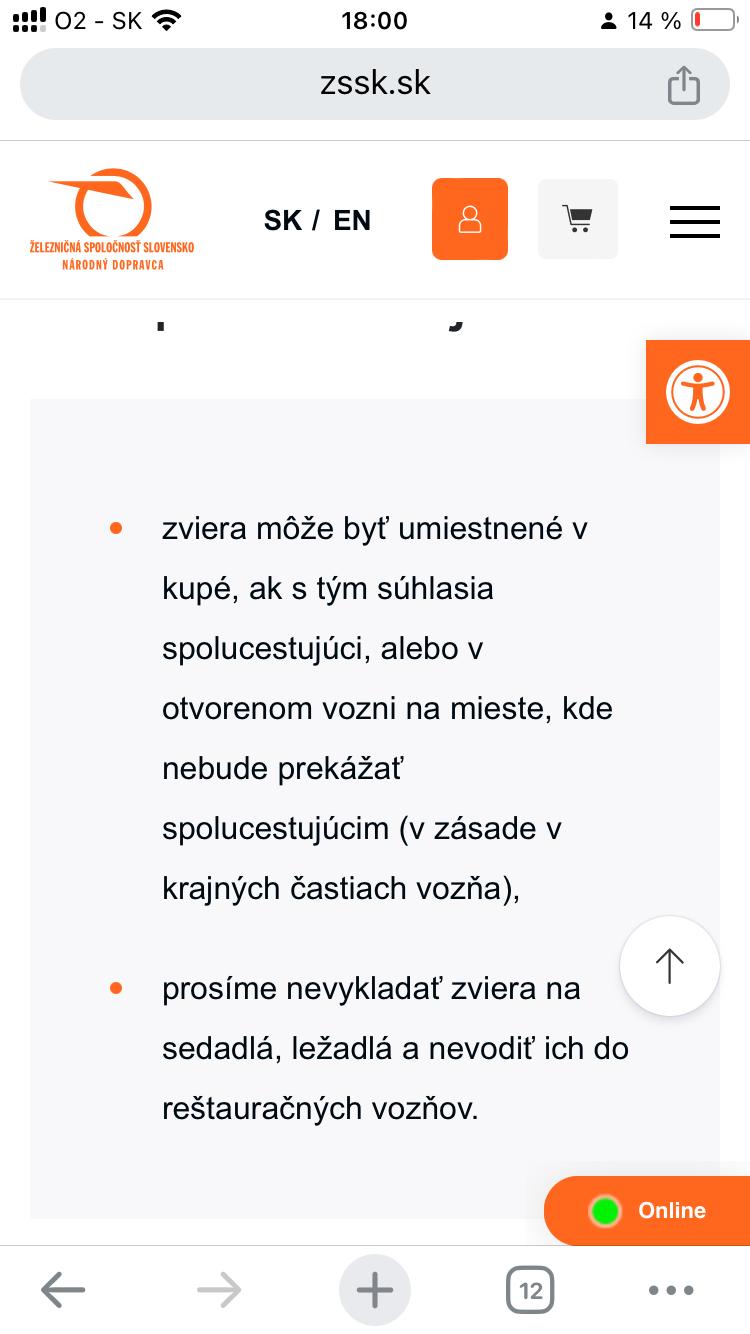Open the shopping cart
Screen dimensions: 750x1334
coord(578,219)
